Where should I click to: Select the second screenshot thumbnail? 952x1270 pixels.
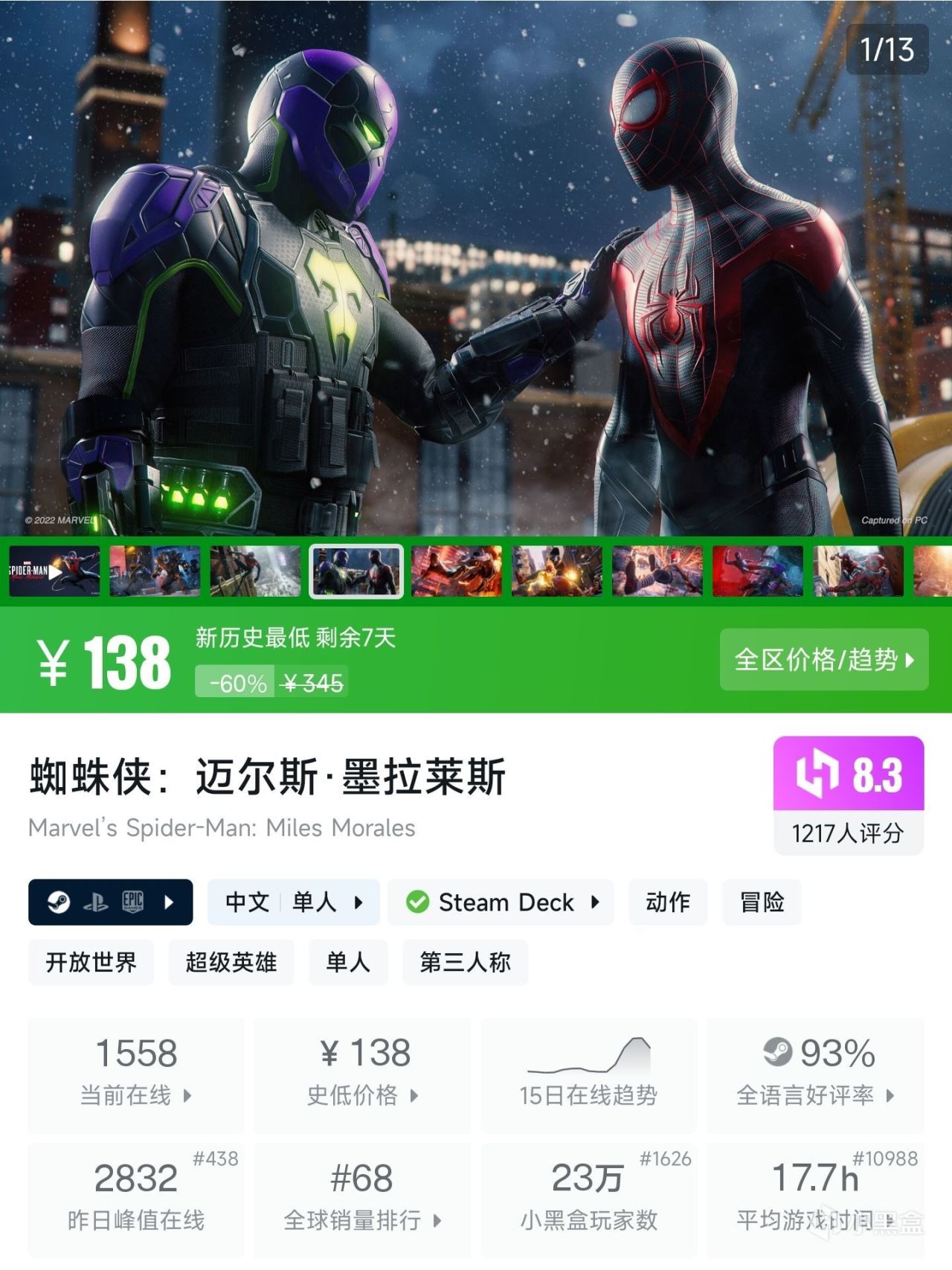pyautogui.click(x=155, y=571)
